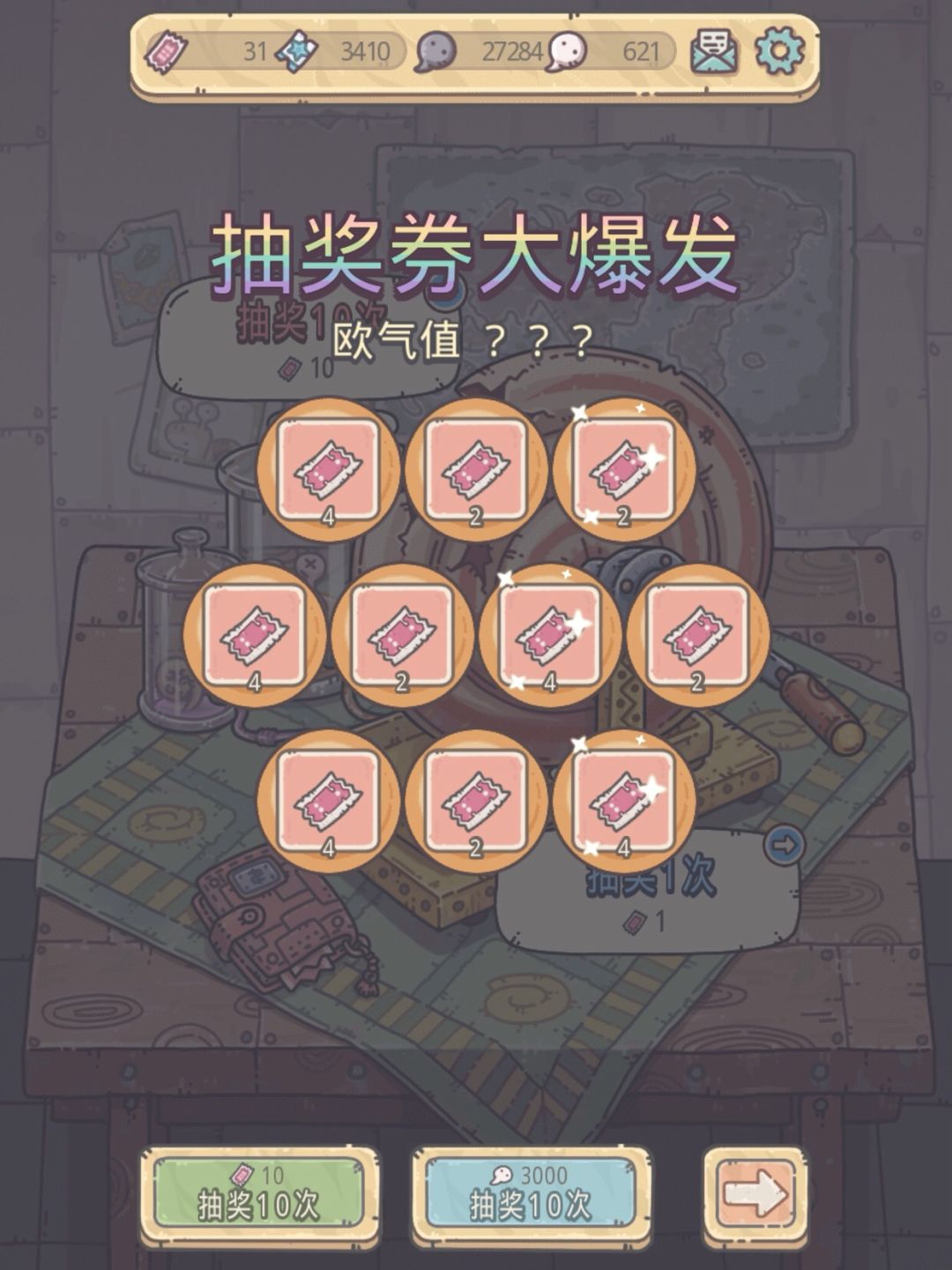952x1270 pixels.
Task: Open the settings gear
Action: 780,51
